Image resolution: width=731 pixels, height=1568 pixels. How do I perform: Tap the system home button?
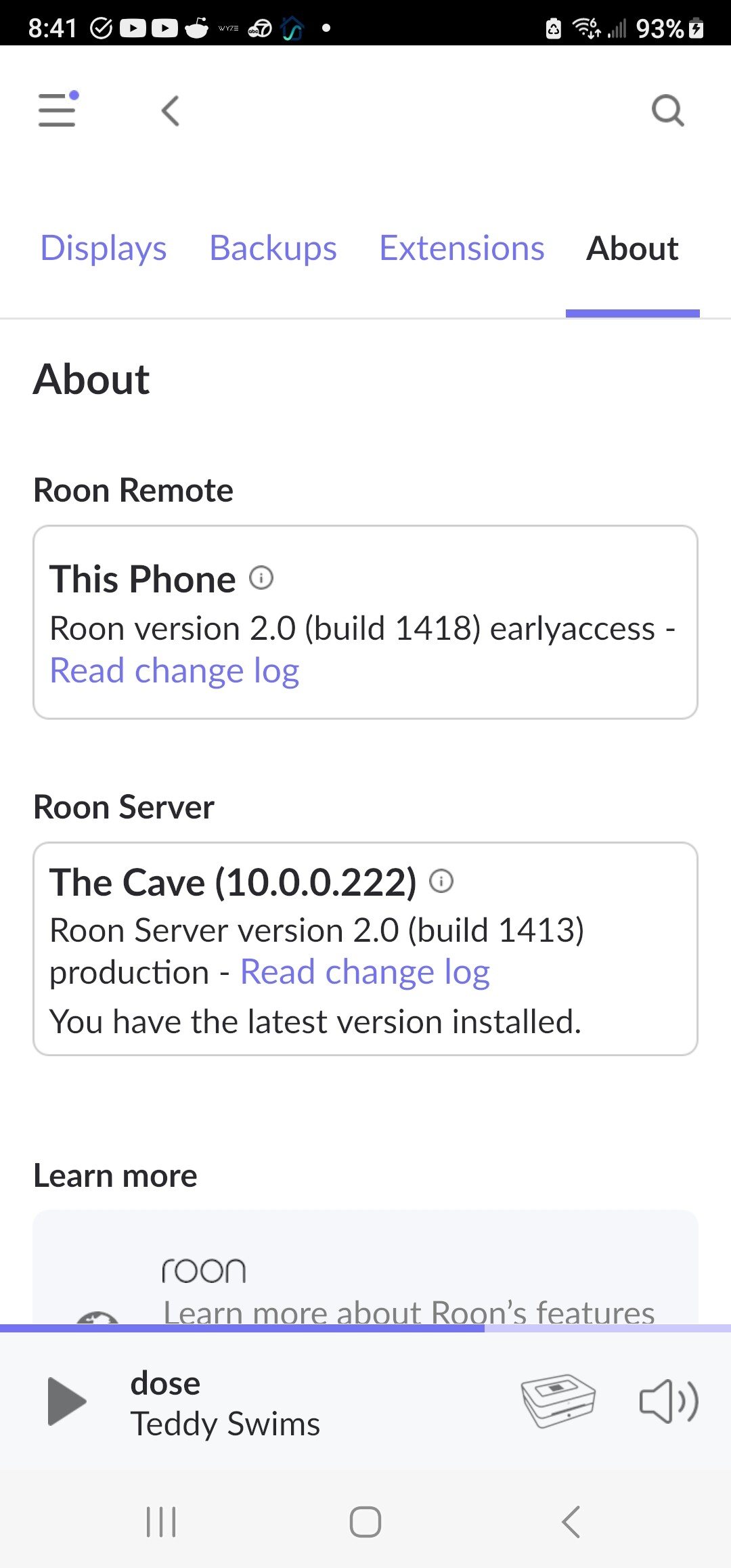point(365,1522)
